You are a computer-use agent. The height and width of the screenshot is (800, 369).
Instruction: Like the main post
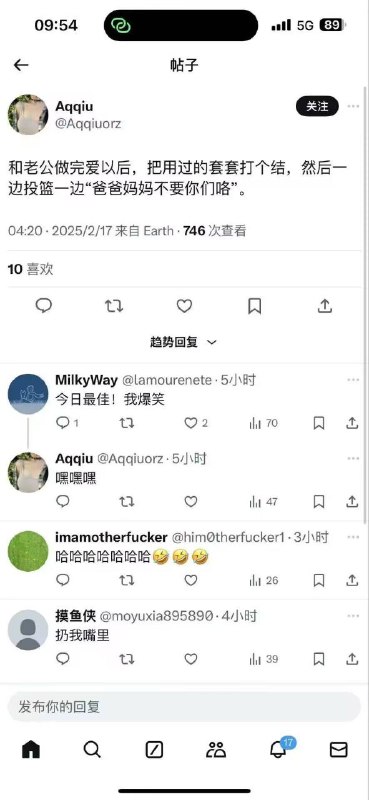click(x=184, y=306)
